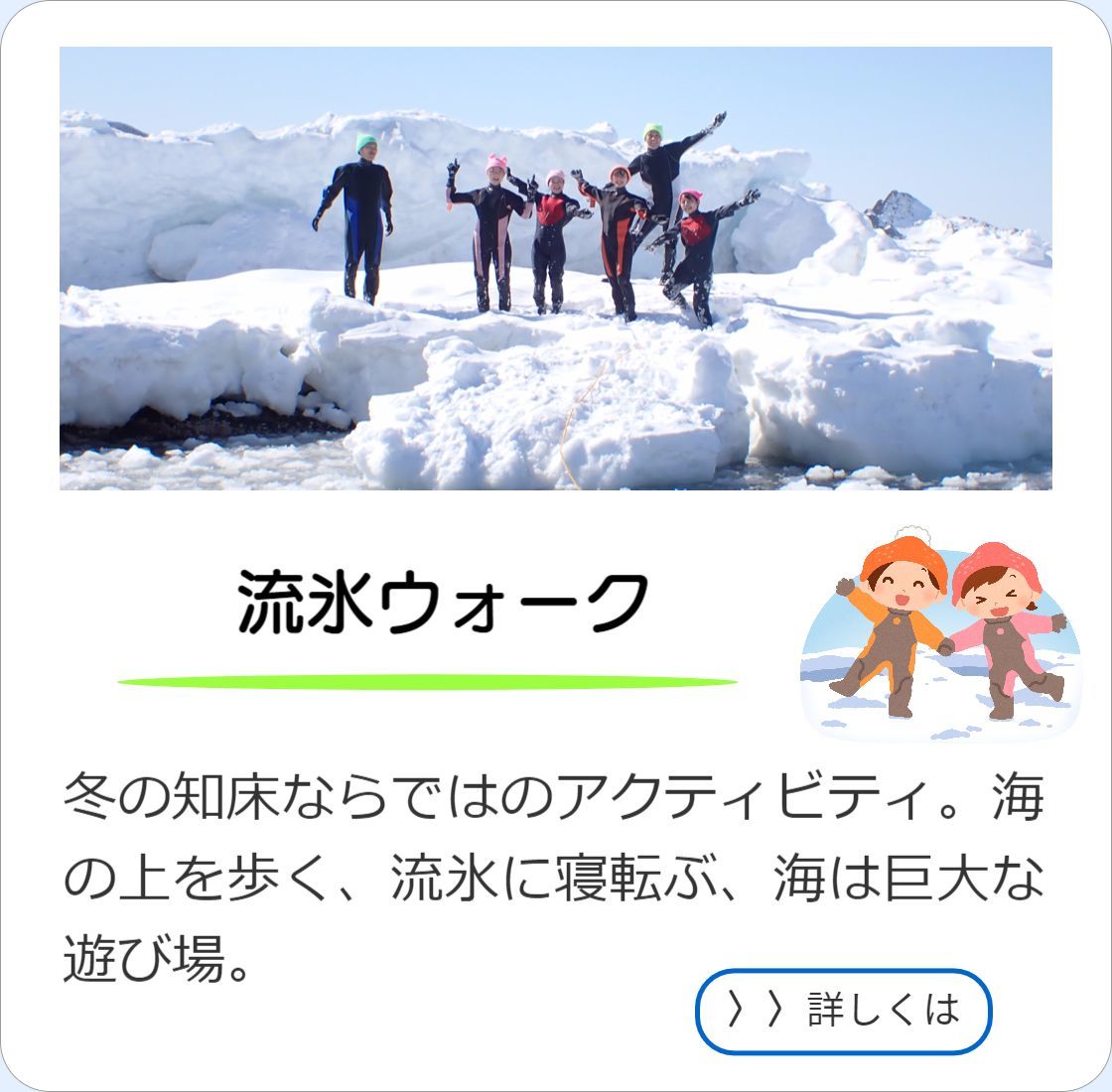1112x1092 pixels.
Task: Open the 流氷ウォーク card photo
Action: (555, 268)
